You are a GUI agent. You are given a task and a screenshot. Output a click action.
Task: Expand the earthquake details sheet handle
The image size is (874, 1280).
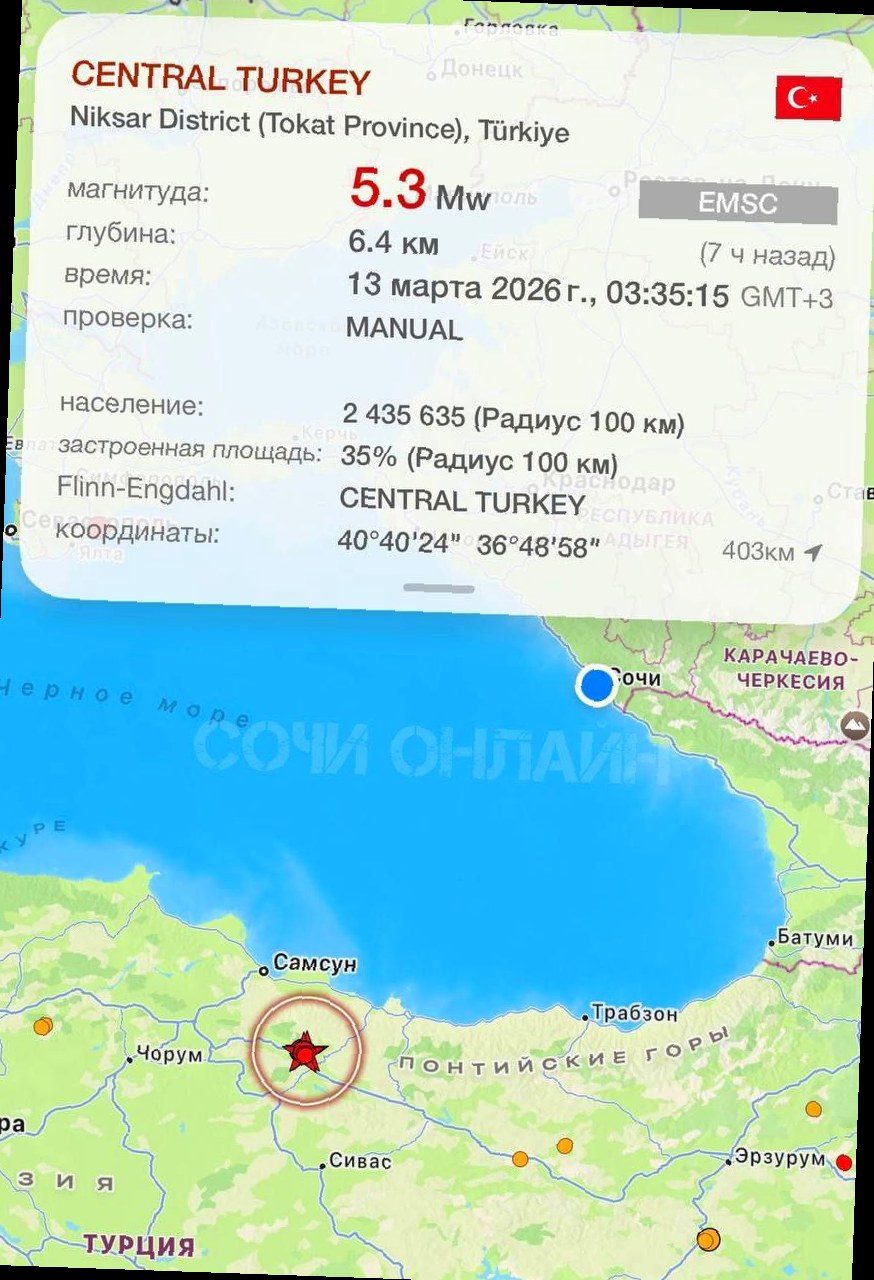438,588
